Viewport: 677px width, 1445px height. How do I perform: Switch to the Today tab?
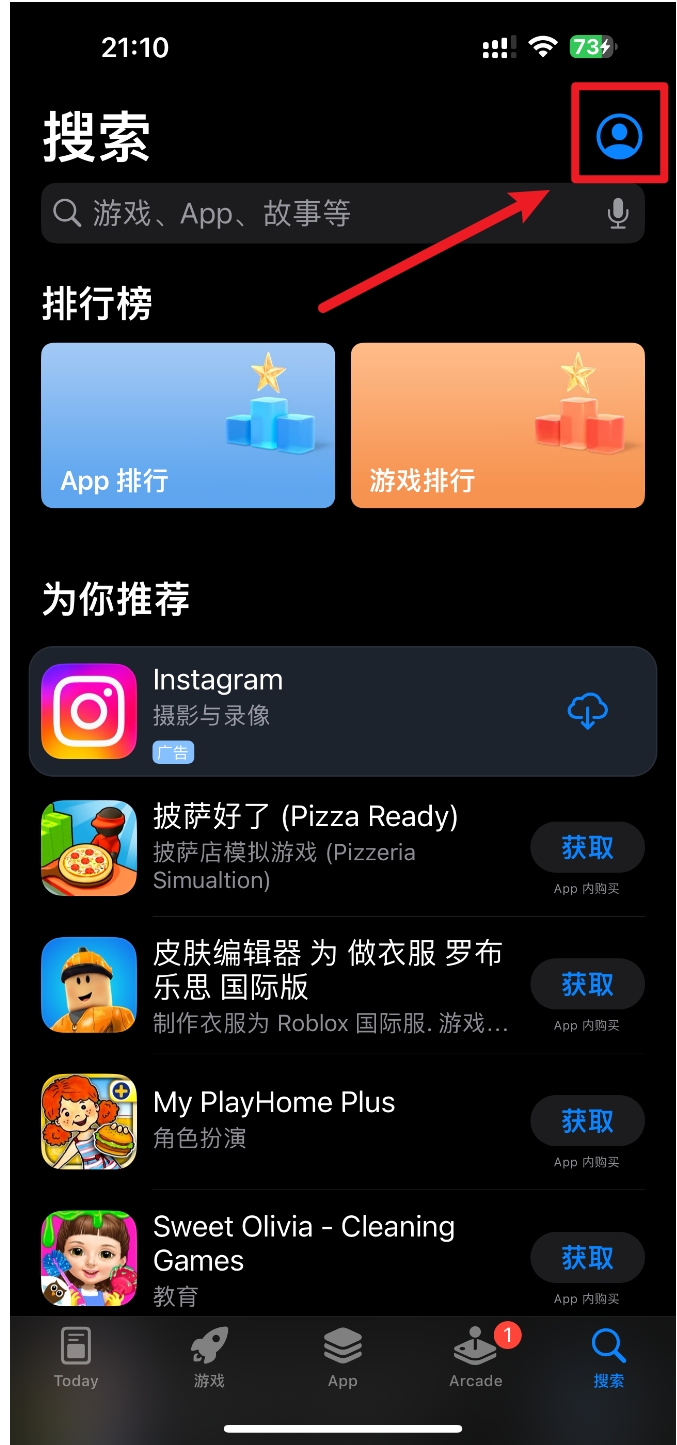tap(76, 1357)
